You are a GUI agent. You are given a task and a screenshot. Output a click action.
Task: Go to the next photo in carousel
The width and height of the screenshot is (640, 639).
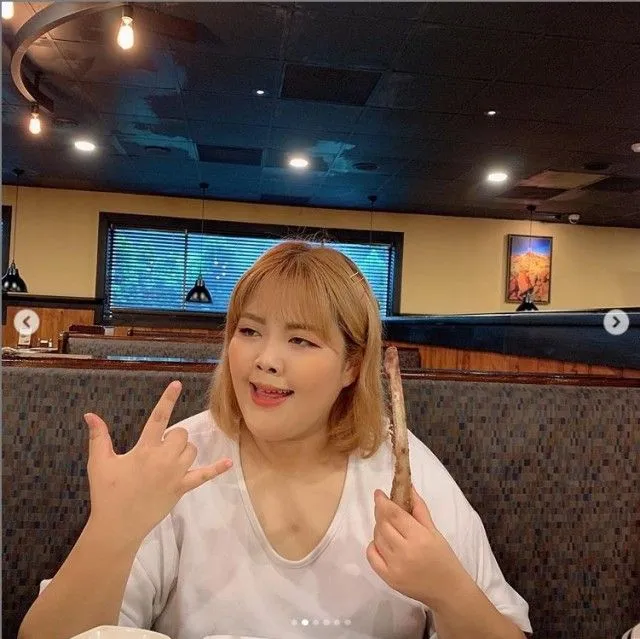pyautogui.click(x=616, y=322)
